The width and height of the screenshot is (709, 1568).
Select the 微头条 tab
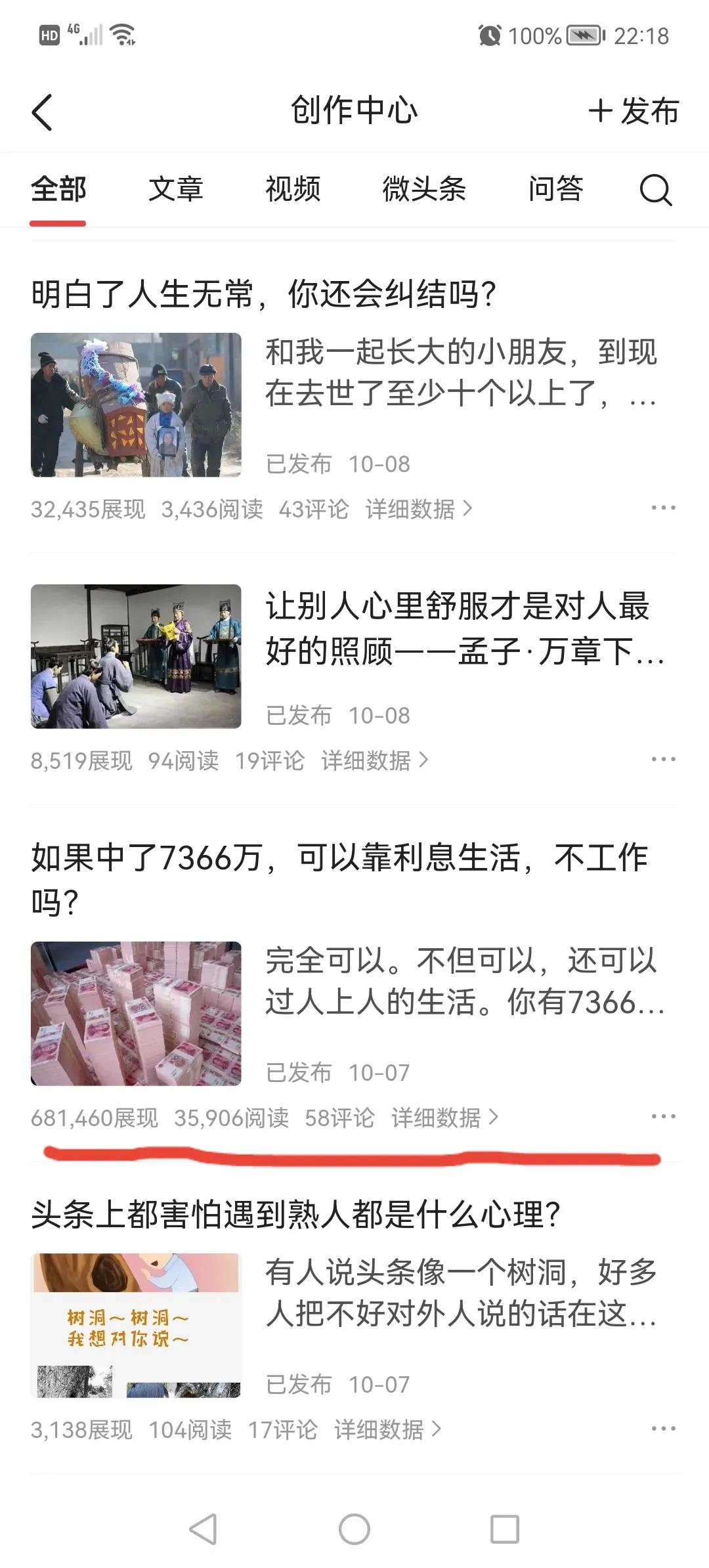[x=425, y=190]
